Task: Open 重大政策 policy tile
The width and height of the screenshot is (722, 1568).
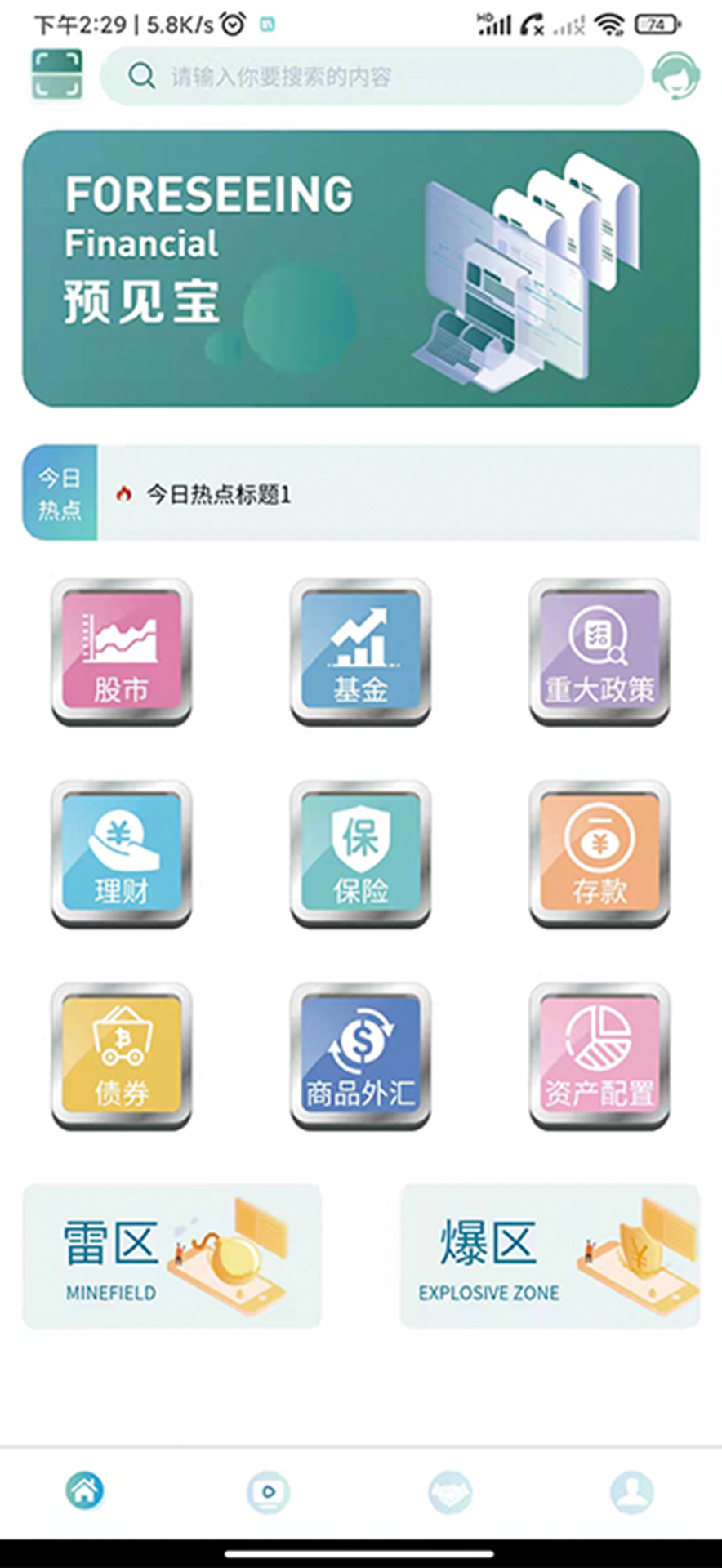Action: pyautogui.click(x=599, y=652)
